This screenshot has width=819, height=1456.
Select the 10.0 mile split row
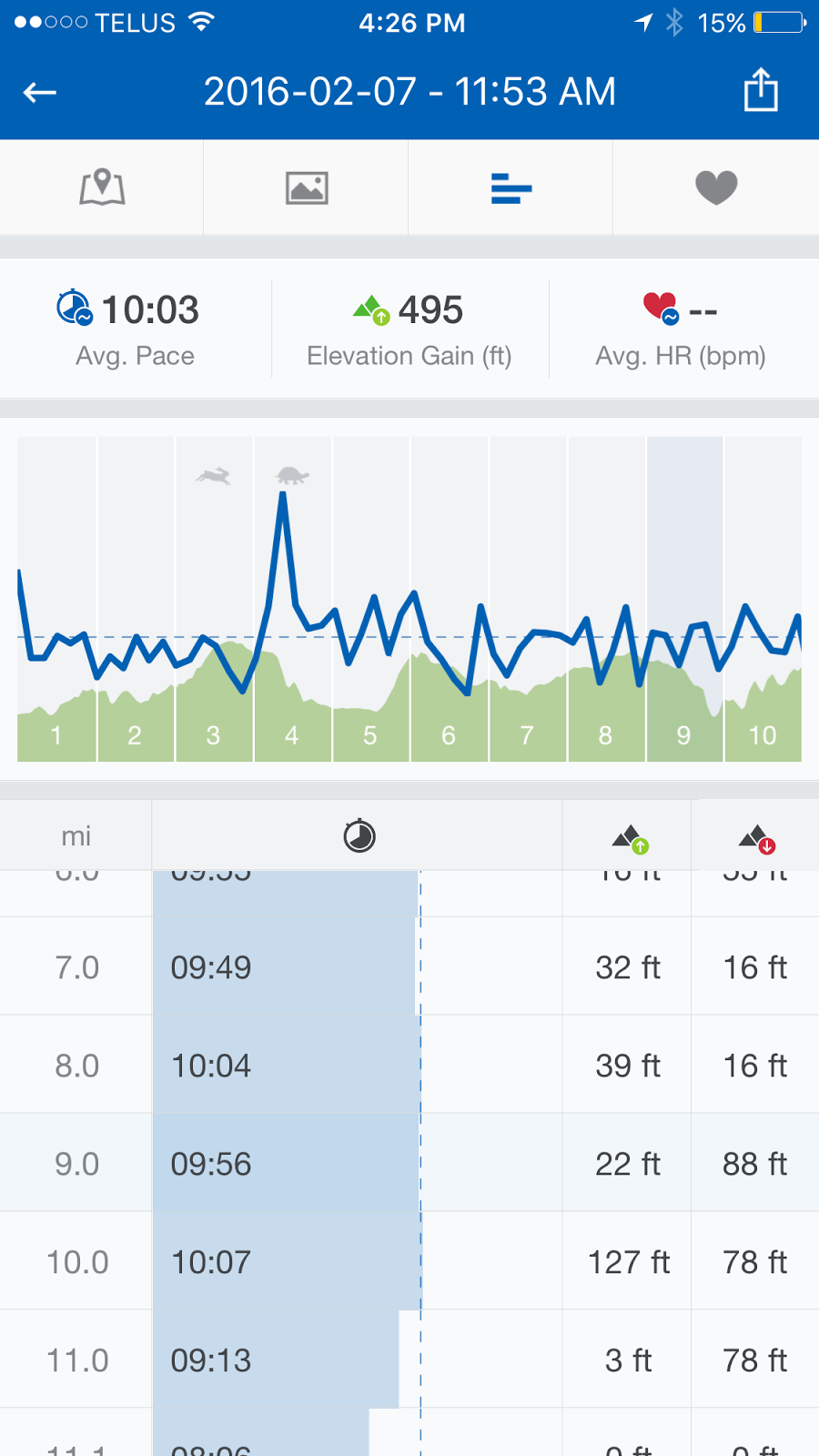(x=409, y=1261)
